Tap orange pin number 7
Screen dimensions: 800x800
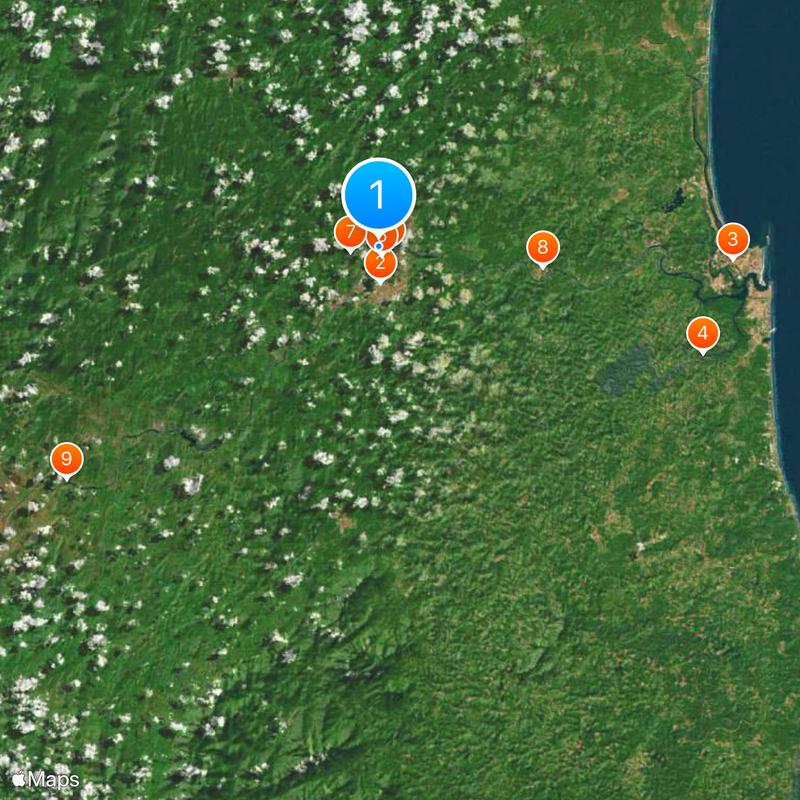pos(349,233)
